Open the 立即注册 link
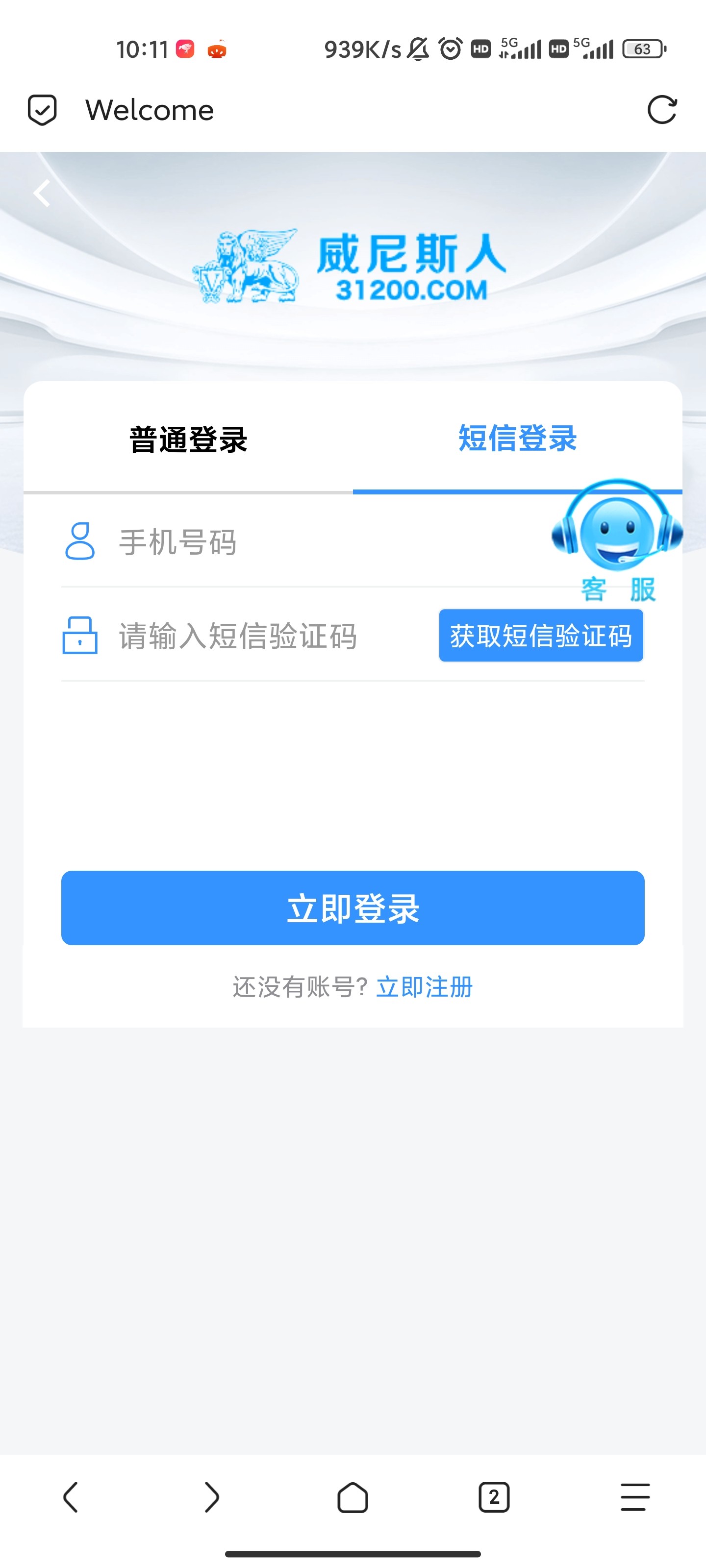 (x=425, y=987)
